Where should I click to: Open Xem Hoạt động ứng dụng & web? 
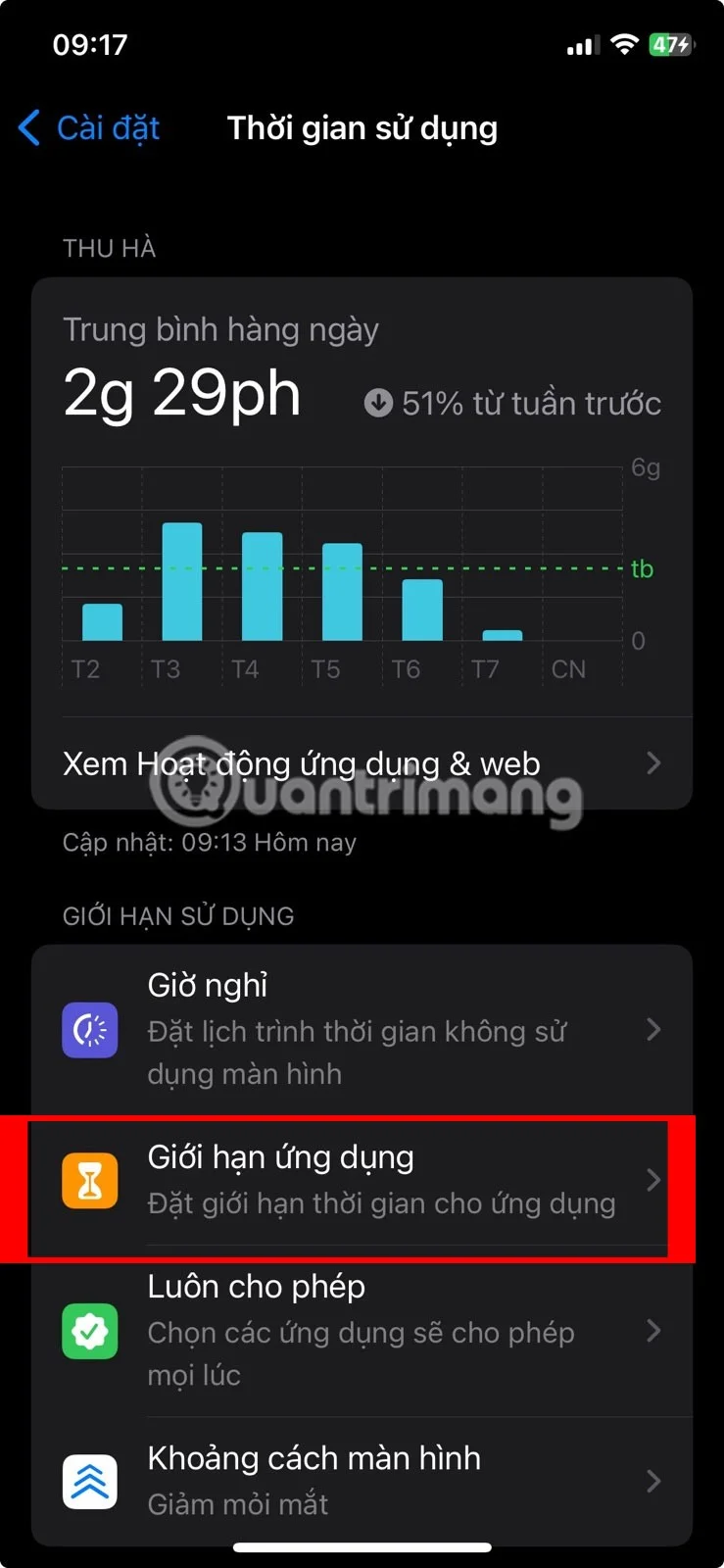tap(361, 763)
